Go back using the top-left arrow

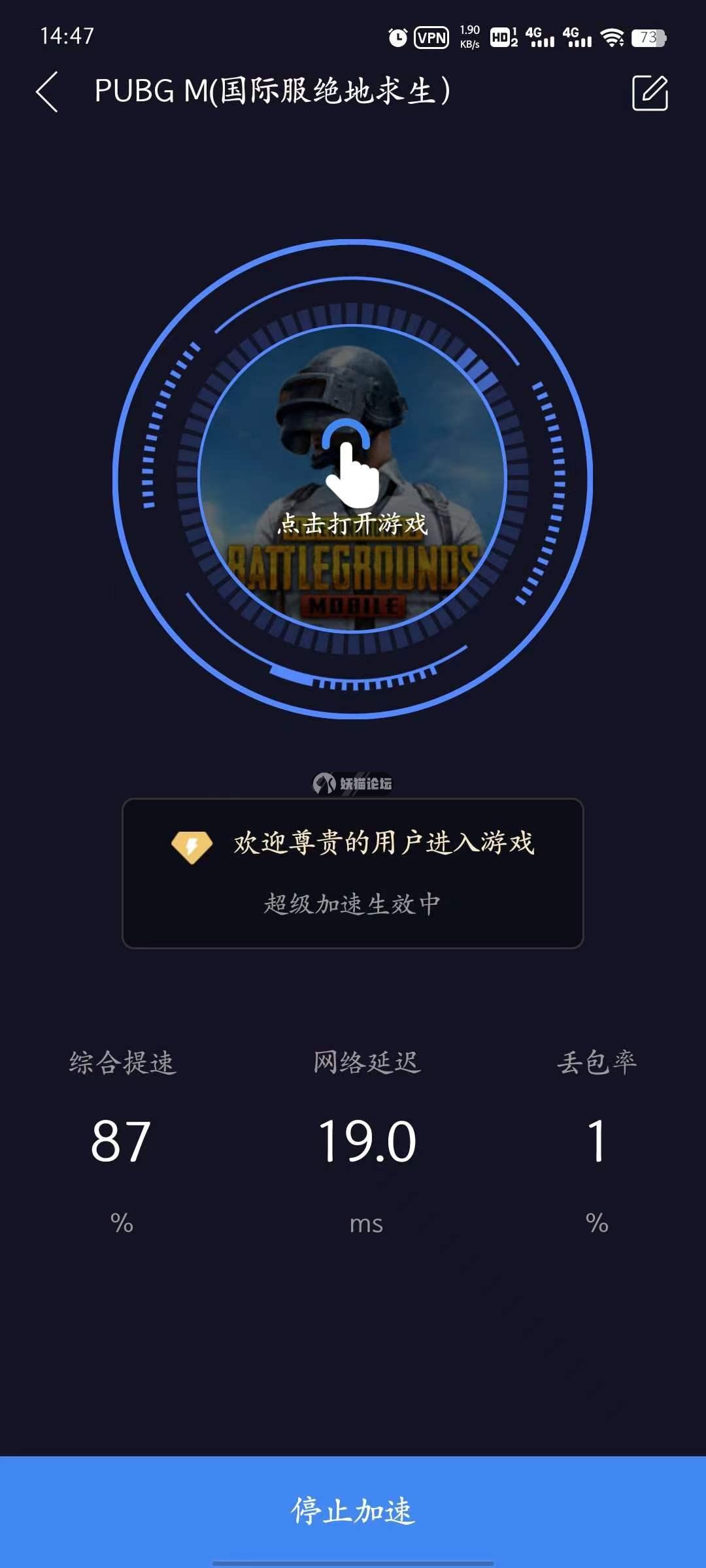click(x=47, y=92)
